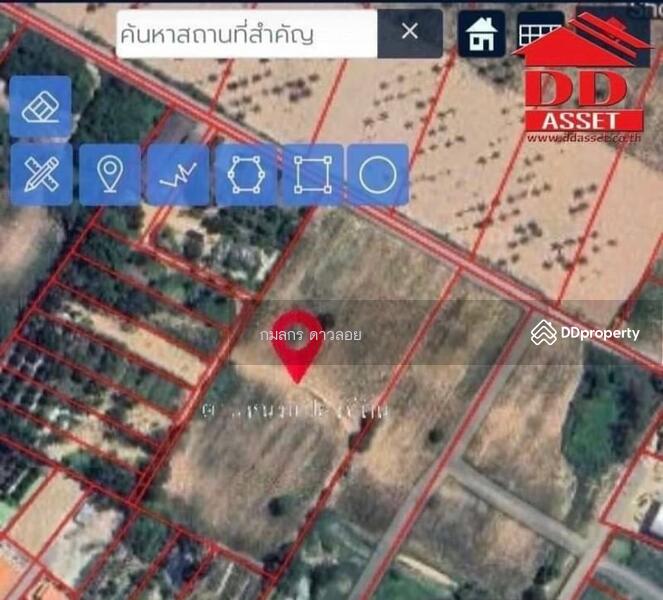Select the polygon drawing tool
The width and height of the screenshot is (663, 600).
point(245,175)
